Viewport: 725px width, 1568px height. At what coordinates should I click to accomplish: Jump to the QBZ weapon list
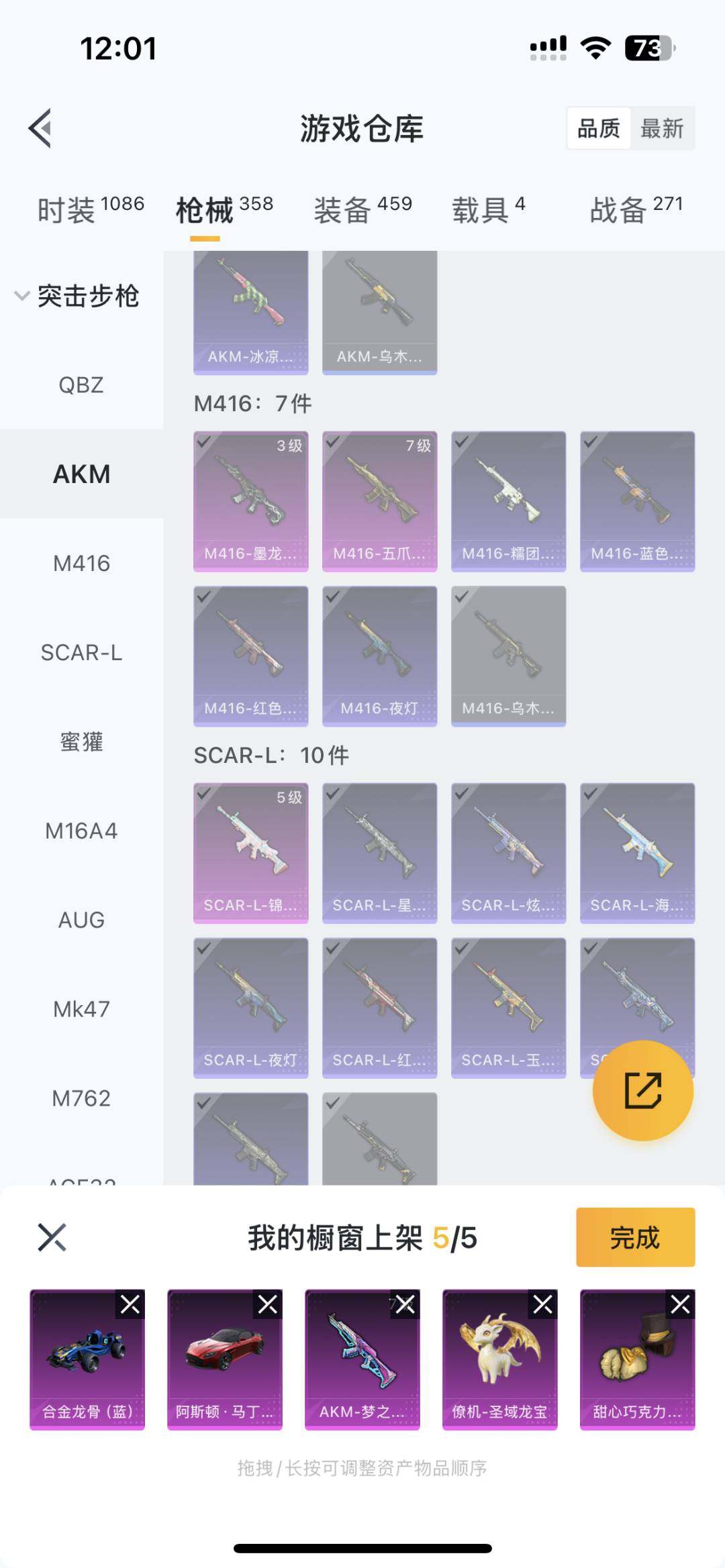click(x=81, y=385)
